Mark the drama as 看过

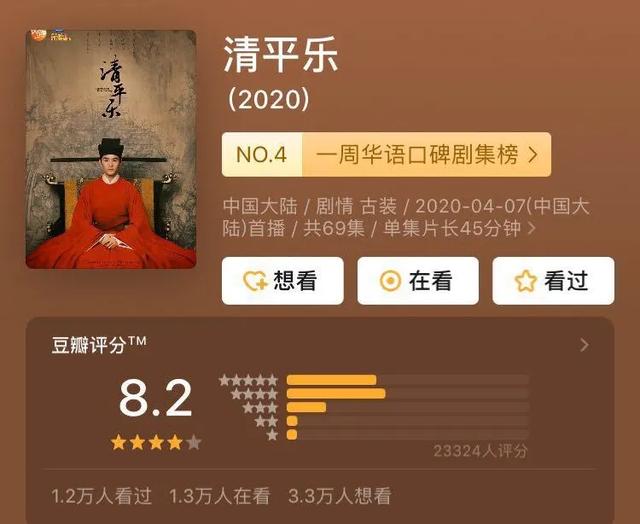tap(553, 281)
